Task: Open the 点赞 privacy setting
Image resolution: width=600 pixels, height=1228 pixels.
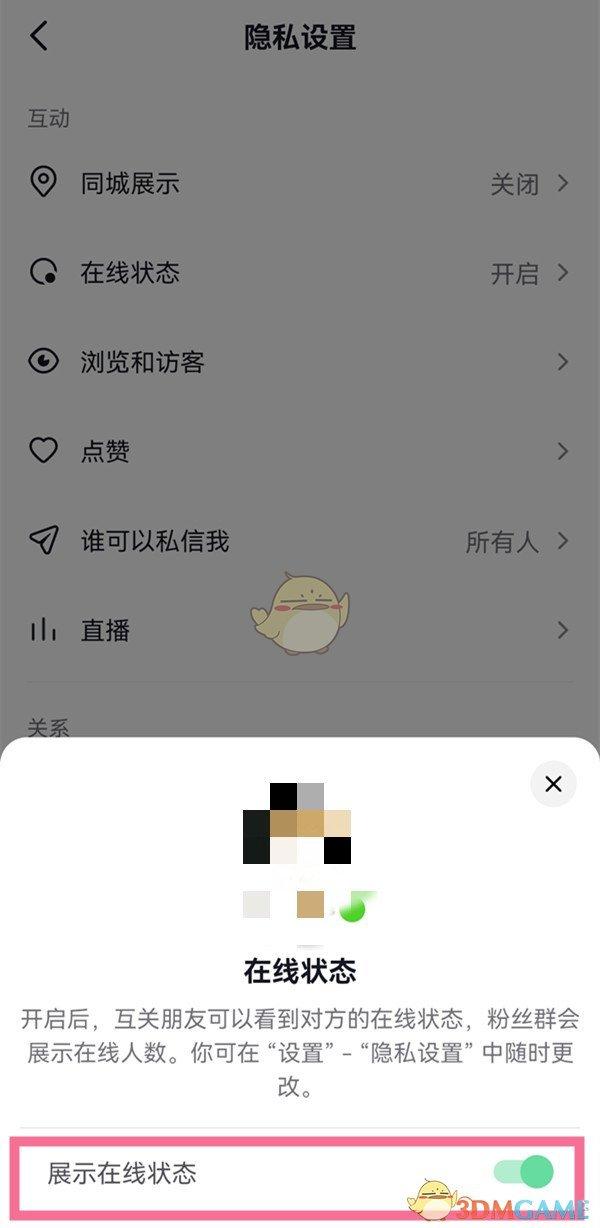Action: (300, 451)
